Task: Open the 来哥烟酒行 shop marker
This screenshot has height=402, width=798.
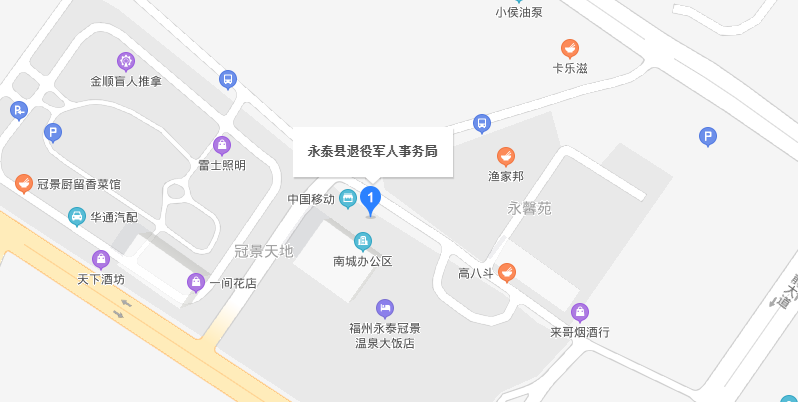Action: 580,312
